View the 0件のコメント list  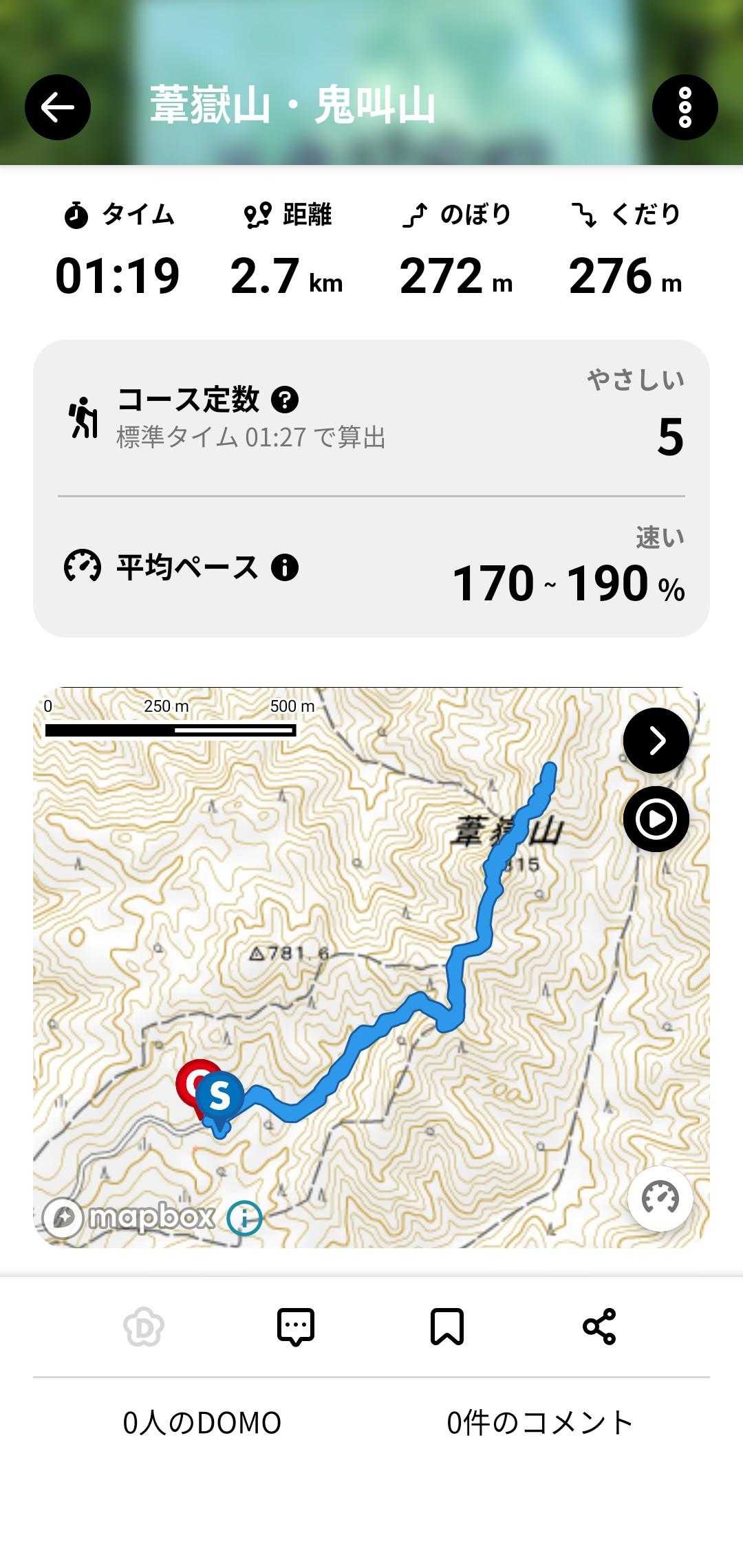click(540, 1423)
